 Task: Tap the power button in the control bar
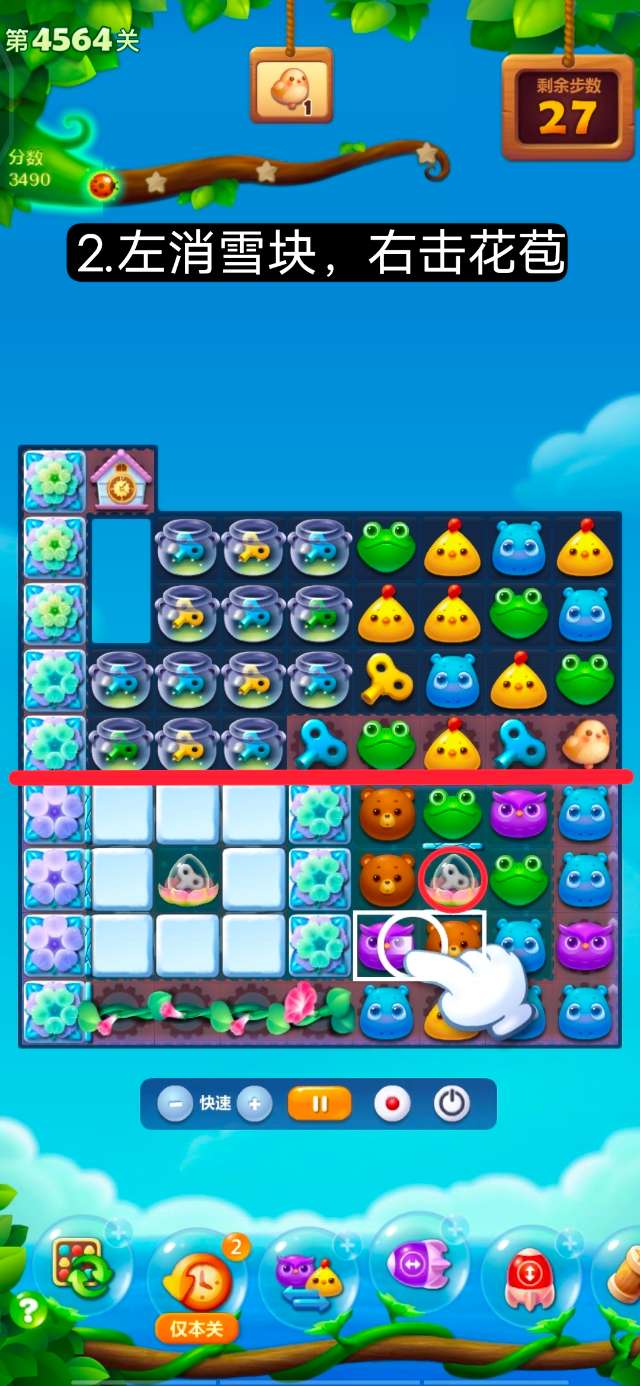(x=452, y=1104)
